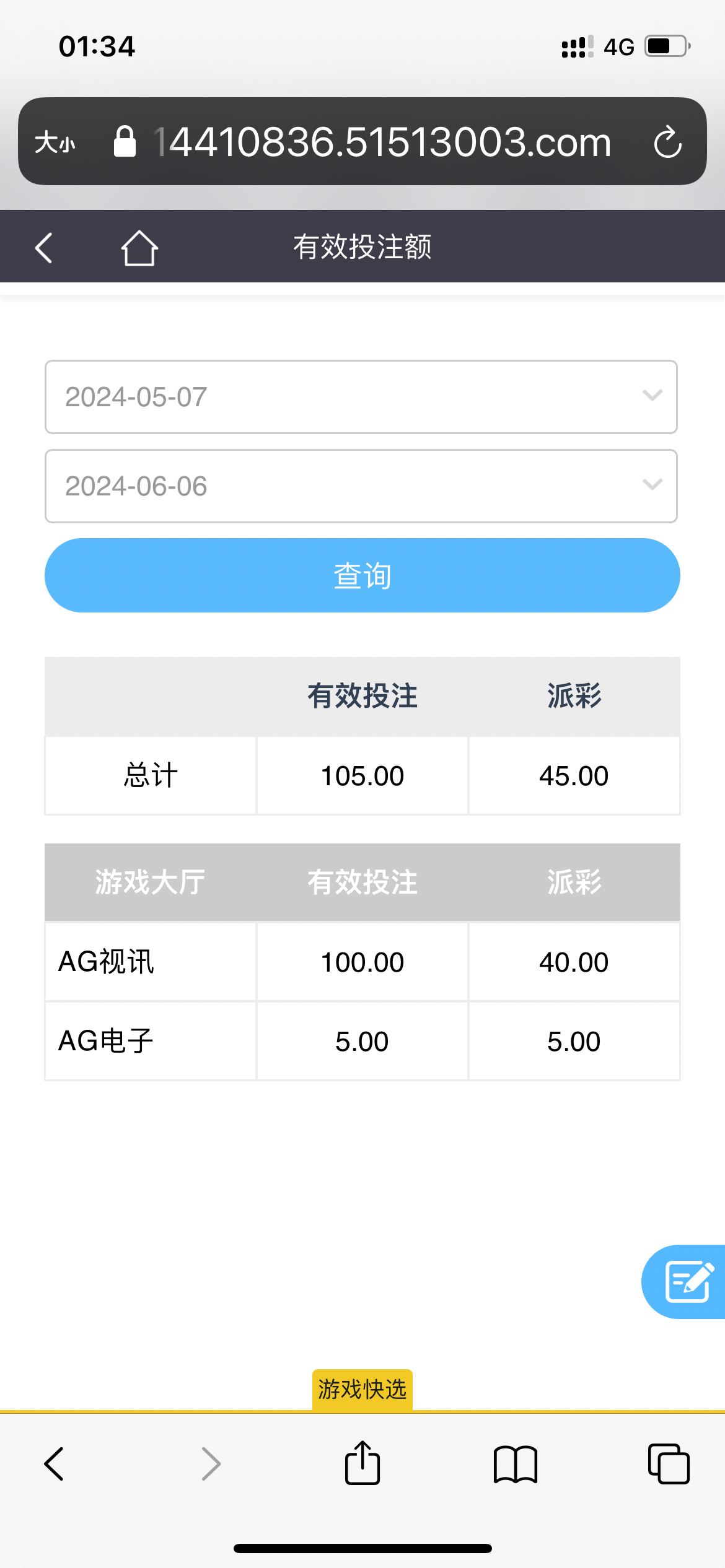
Task: Open the end date dropdown 2024-06-06
Action: (x=361, y=486)
